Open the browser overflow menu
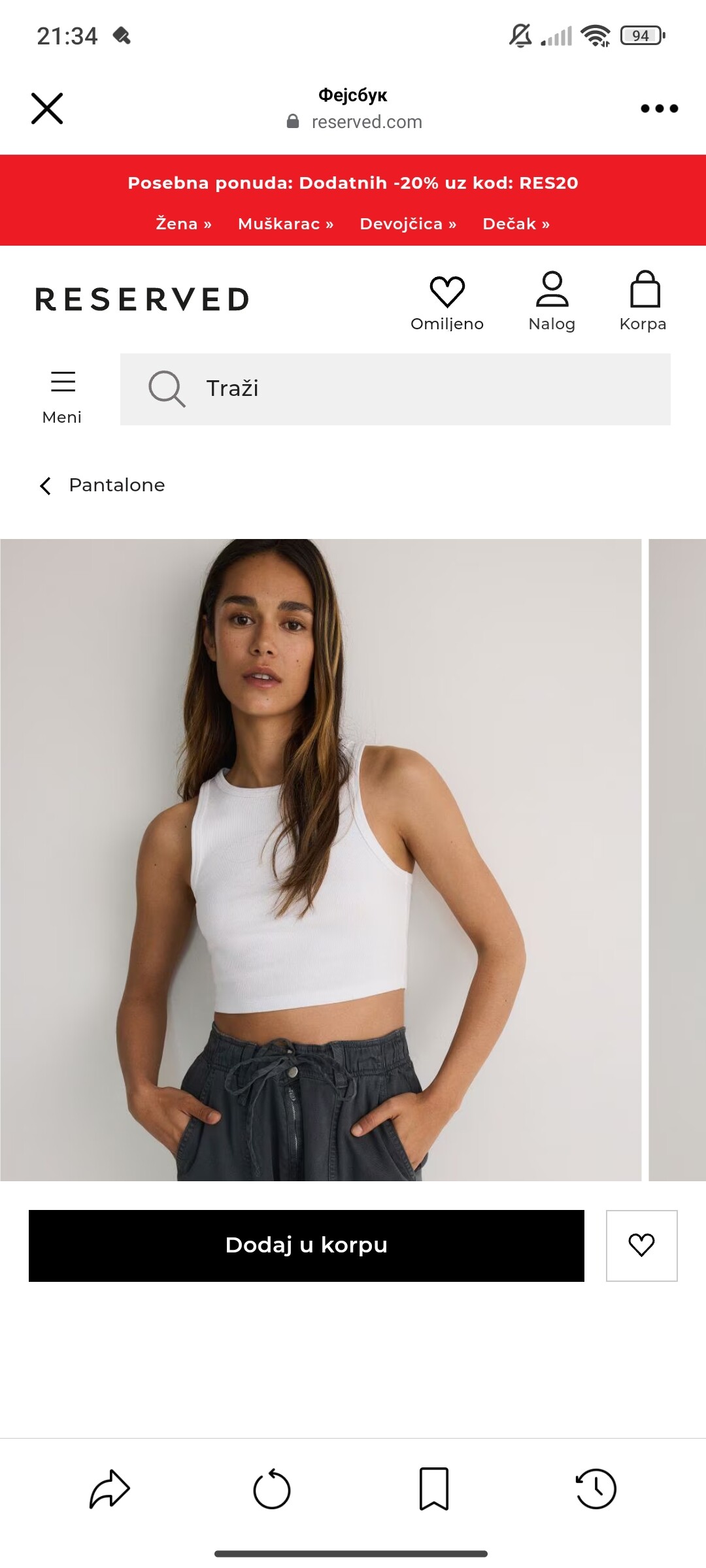706x1568 pixels. tap(659, 108)
